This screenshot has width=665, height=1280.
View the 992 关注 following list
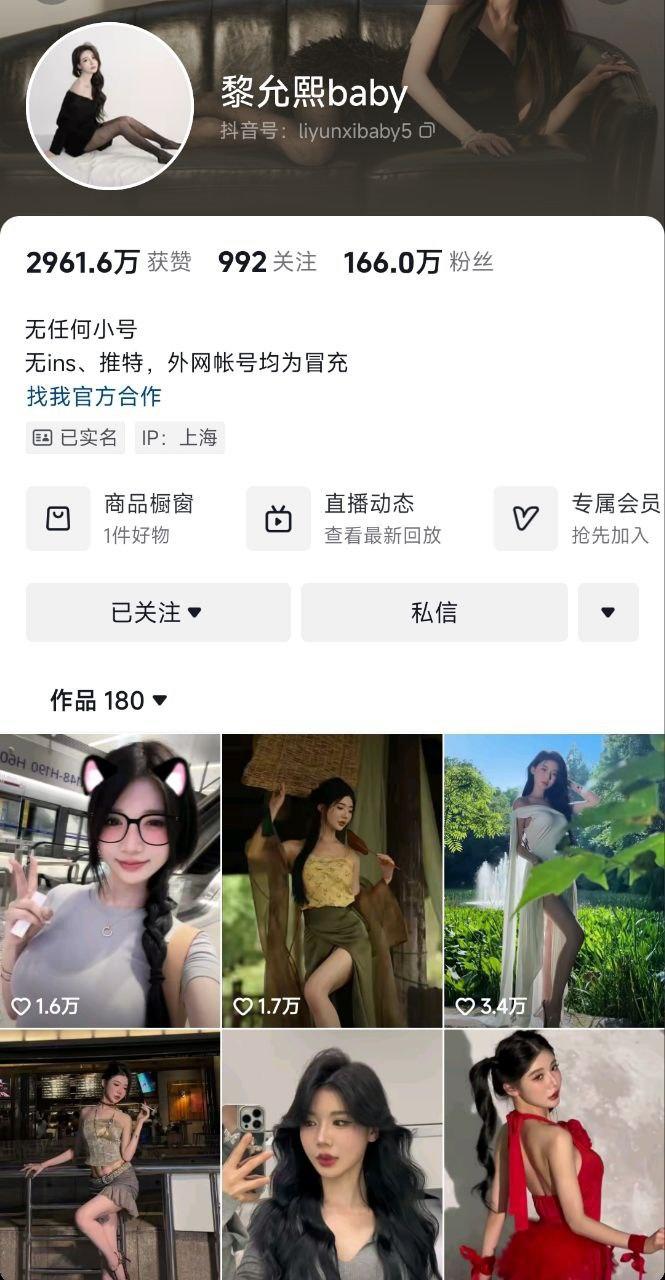click(x=267, y=262)
